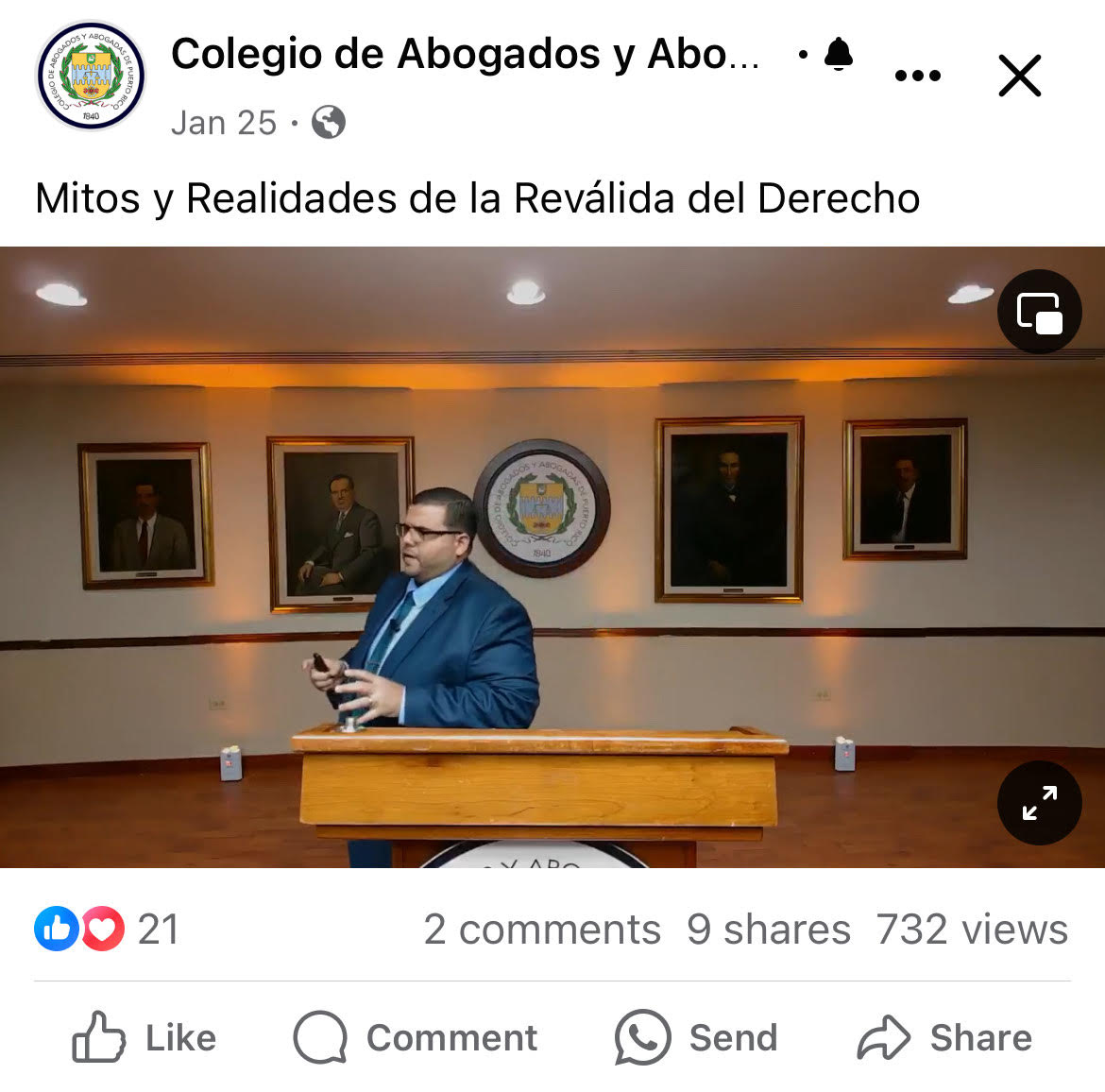Open Colegio de Abogados page profile picture
Screen dimensions: 1105x1092
[x=92, y=76]
